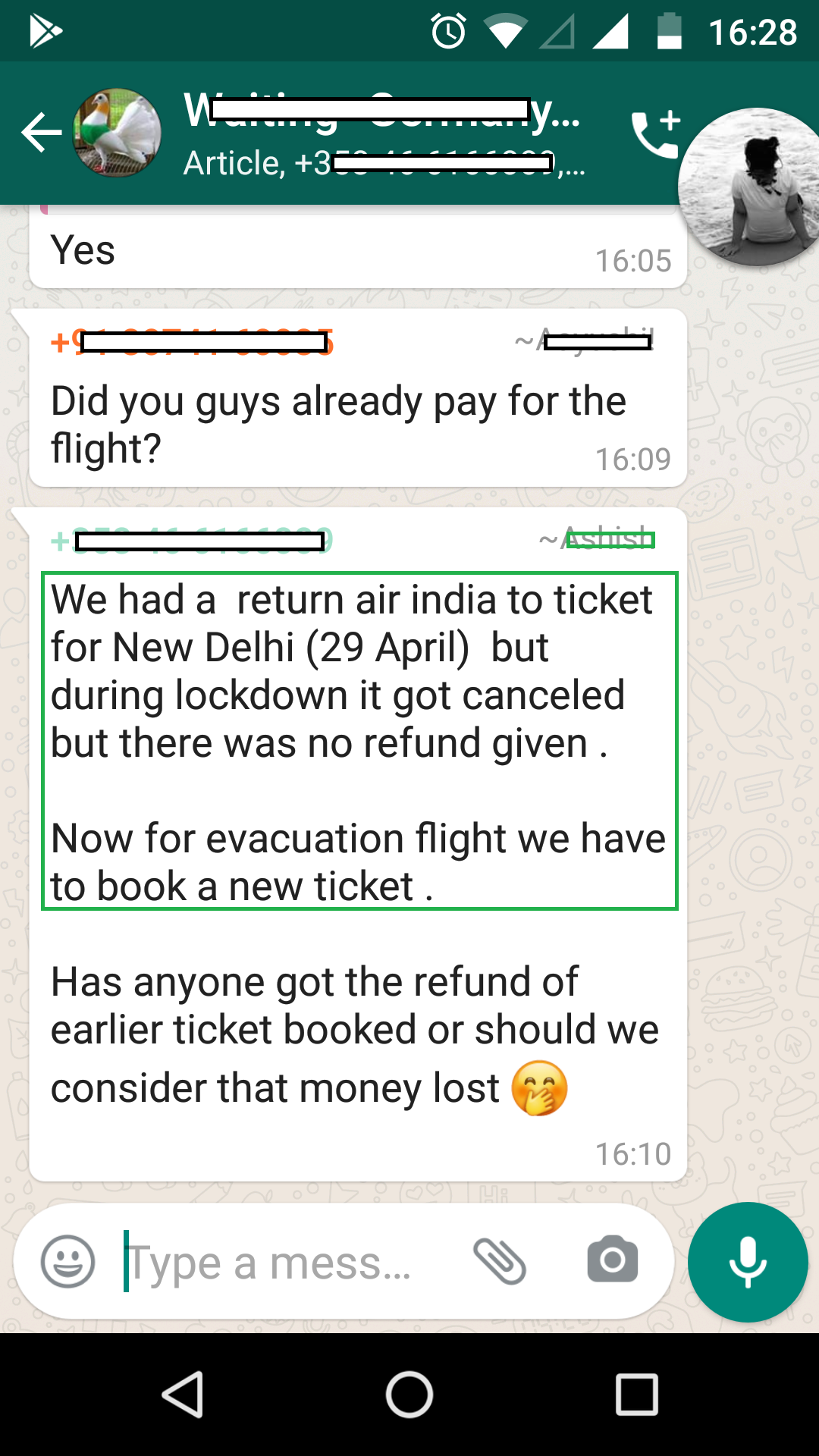Open the emoji picker
Image resolution: width=819 pixels, height=1456 pixels.
(x=68, y=1262)
